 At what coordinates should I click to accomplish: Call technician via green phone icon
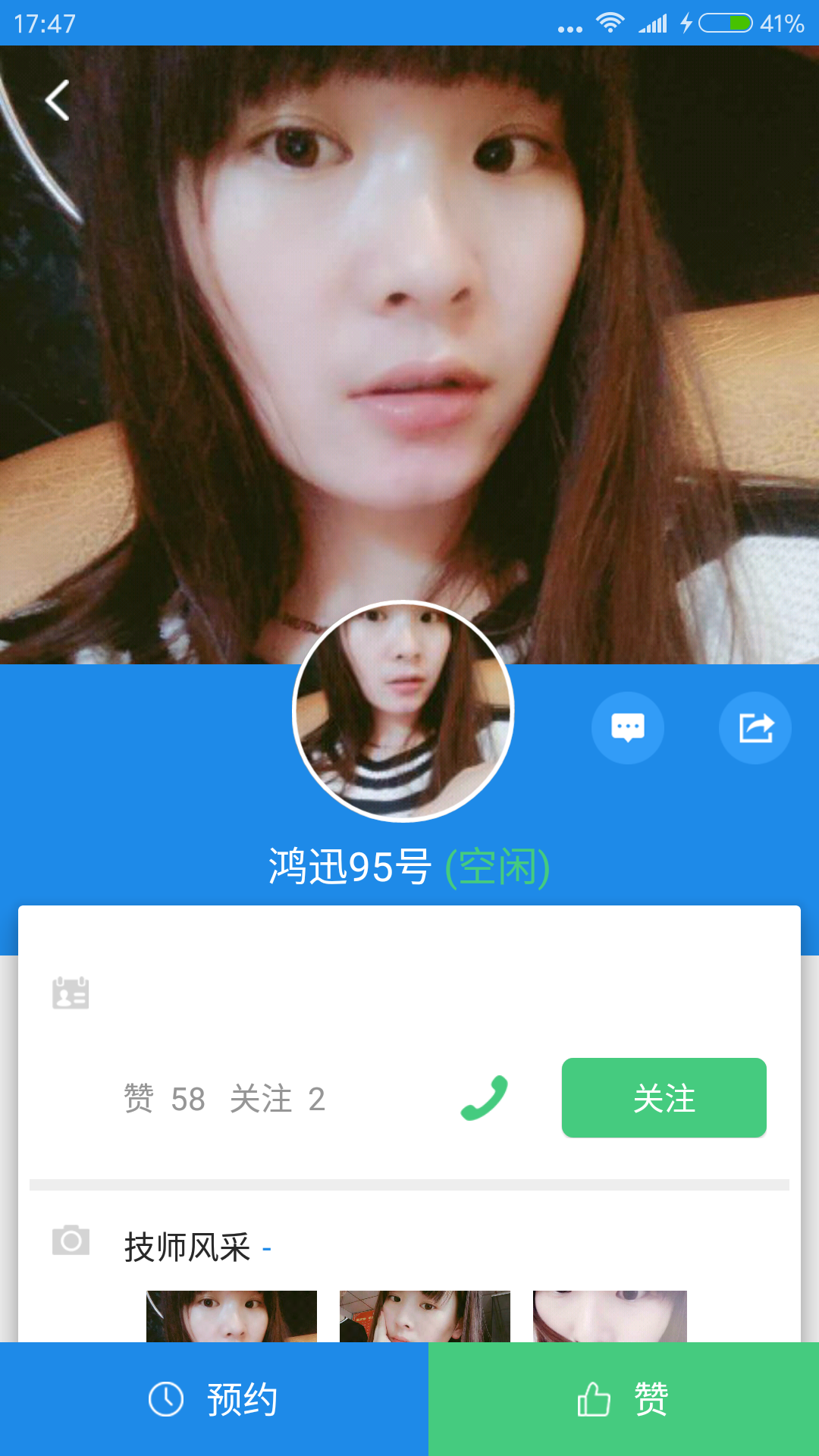[x=484, y=1098]
